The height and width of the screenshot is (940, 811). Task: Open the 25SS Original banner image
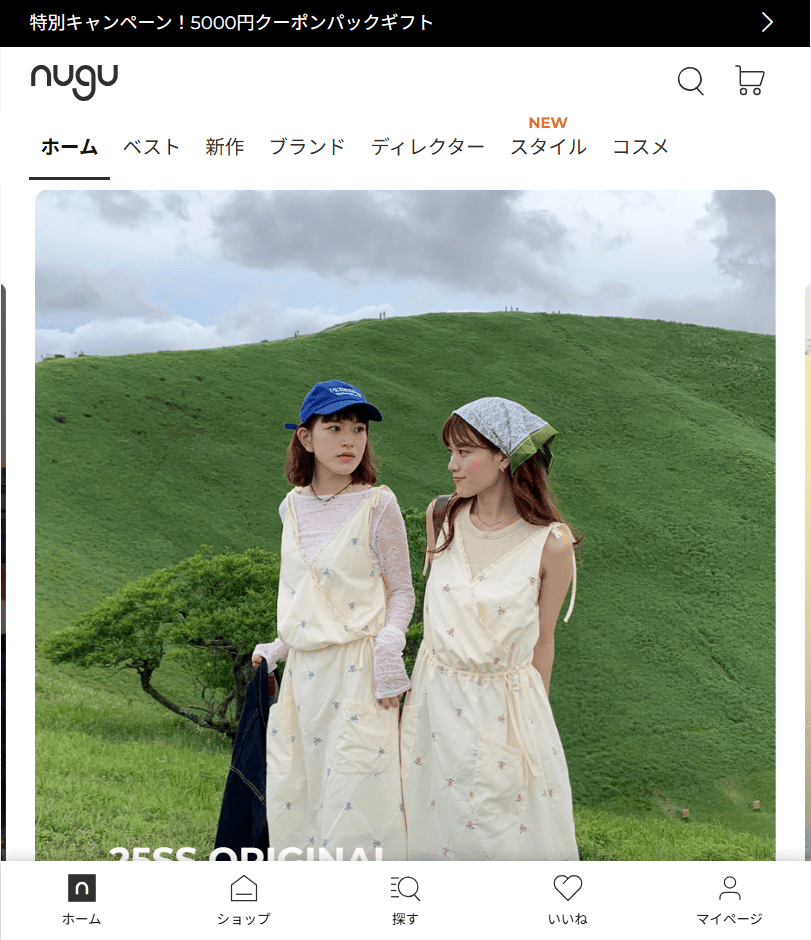coord(405,520)
